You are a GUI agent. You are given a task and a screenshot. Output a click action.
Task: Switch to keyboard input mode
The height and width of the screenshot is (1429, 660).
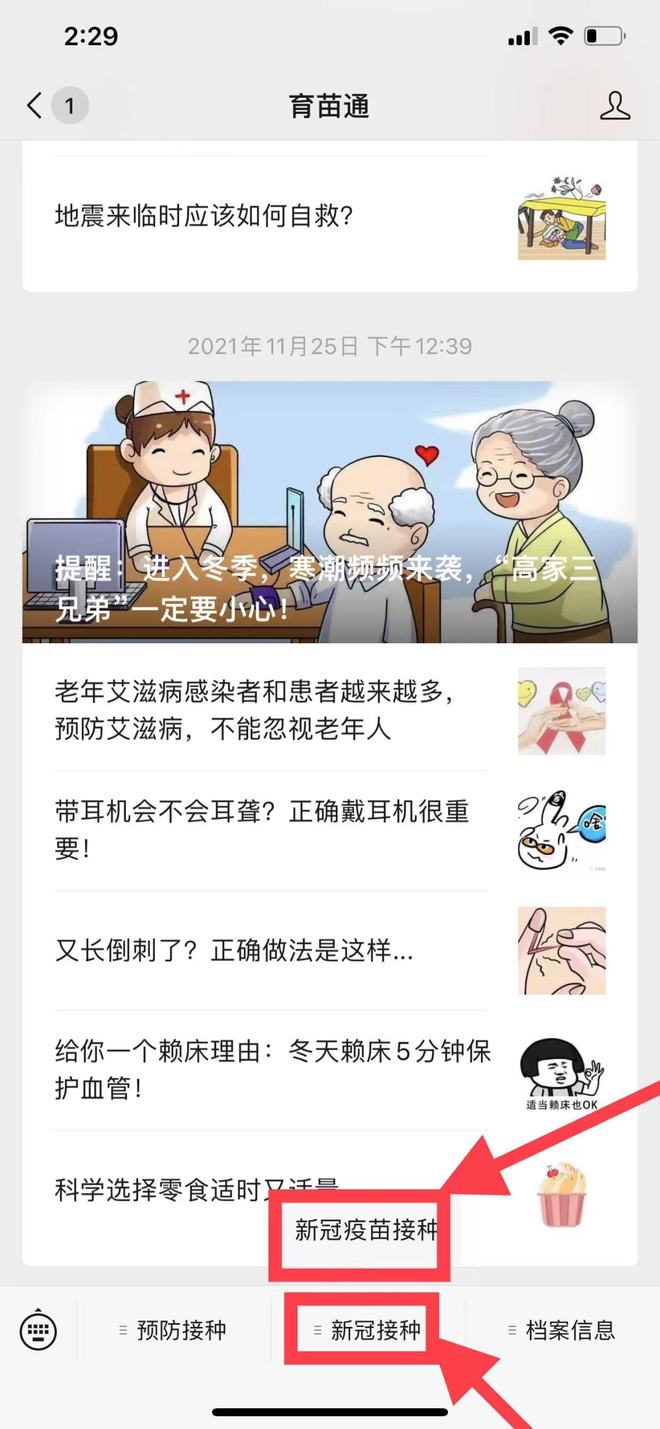(38, 1330)
